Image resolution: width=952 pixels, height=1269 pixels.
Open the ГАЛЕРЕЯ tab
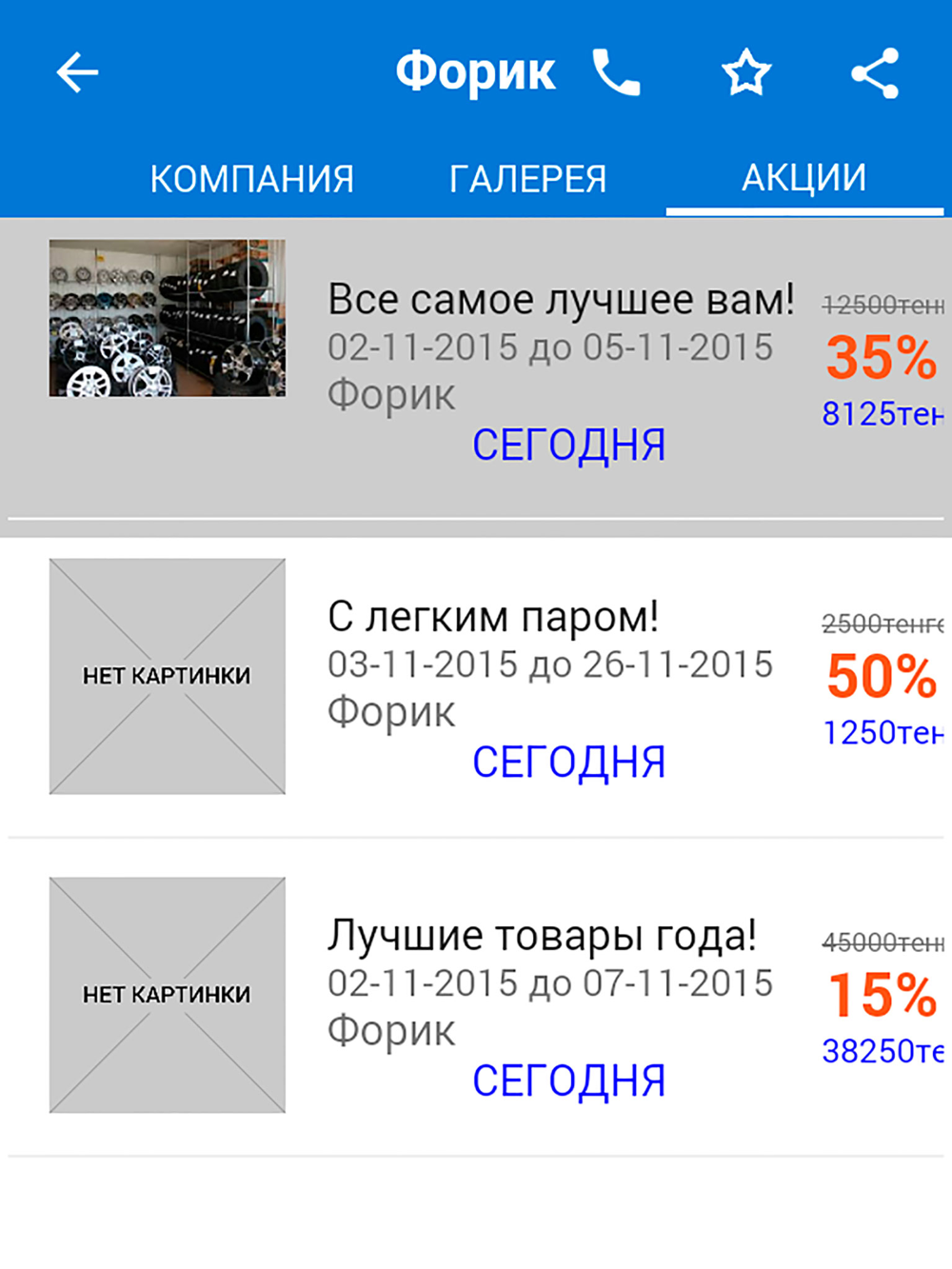527,178
